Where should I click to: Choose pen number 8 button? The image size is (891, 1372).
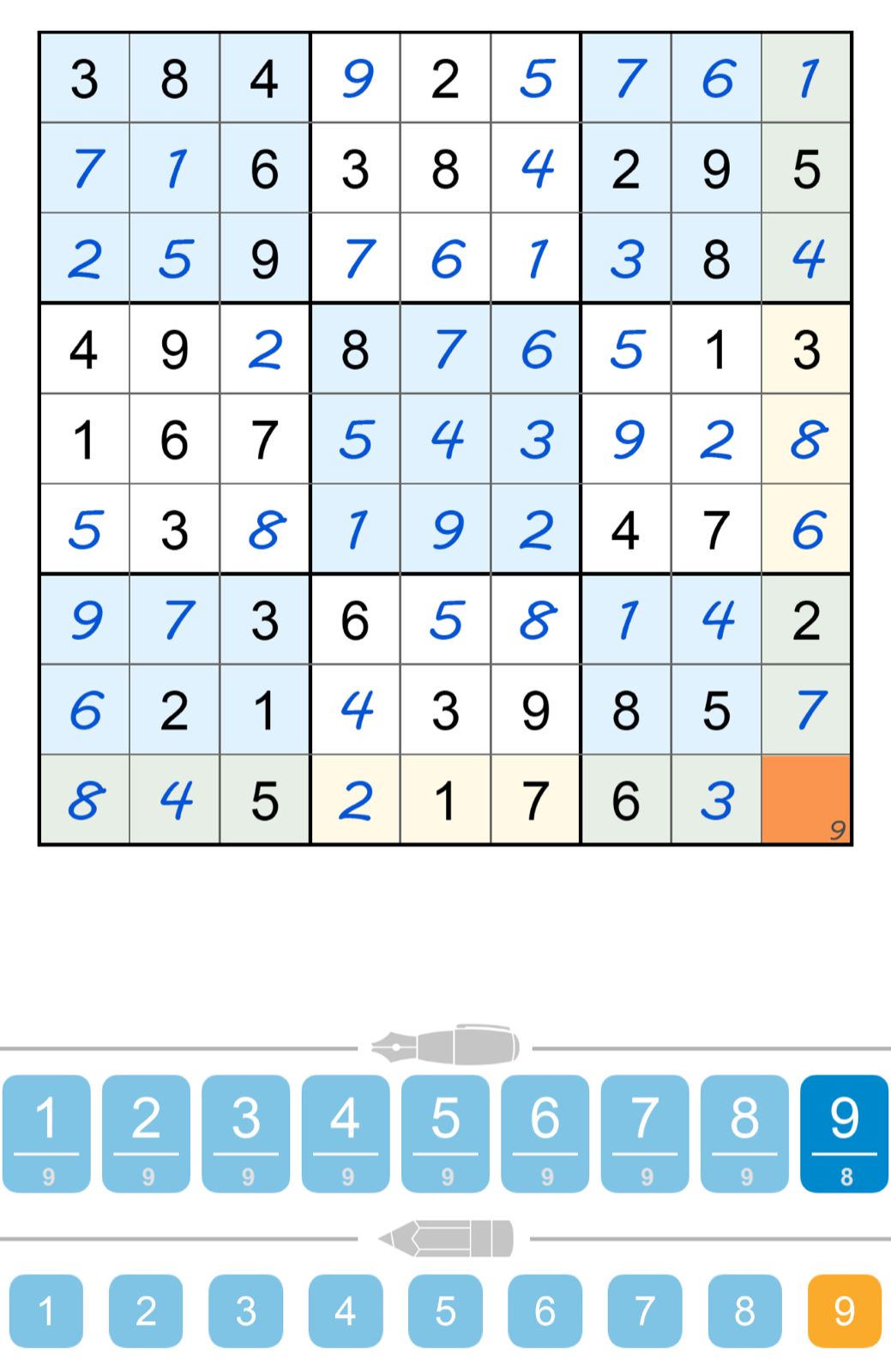coord(744,1133)
